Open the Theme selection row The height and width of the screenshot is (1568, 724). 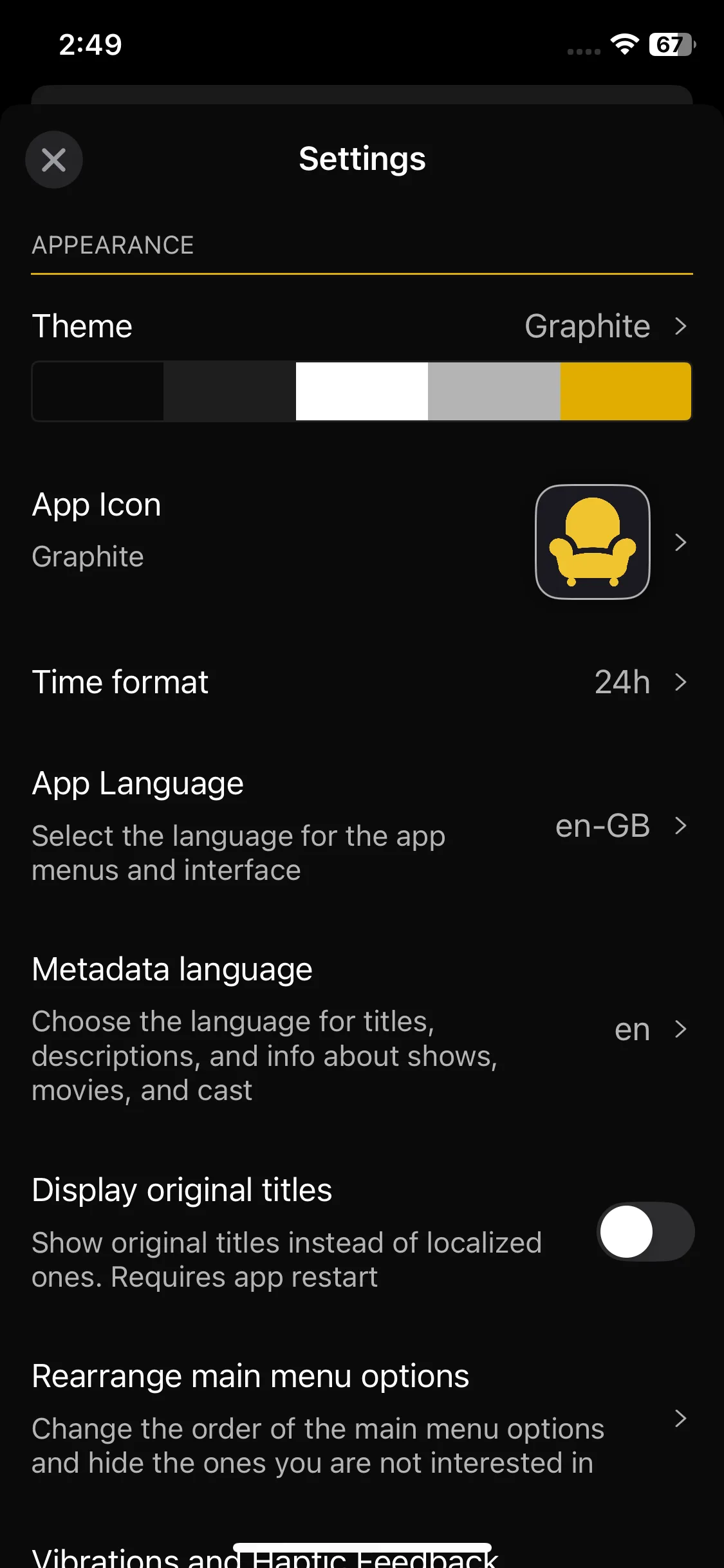[x=362, y=326]
